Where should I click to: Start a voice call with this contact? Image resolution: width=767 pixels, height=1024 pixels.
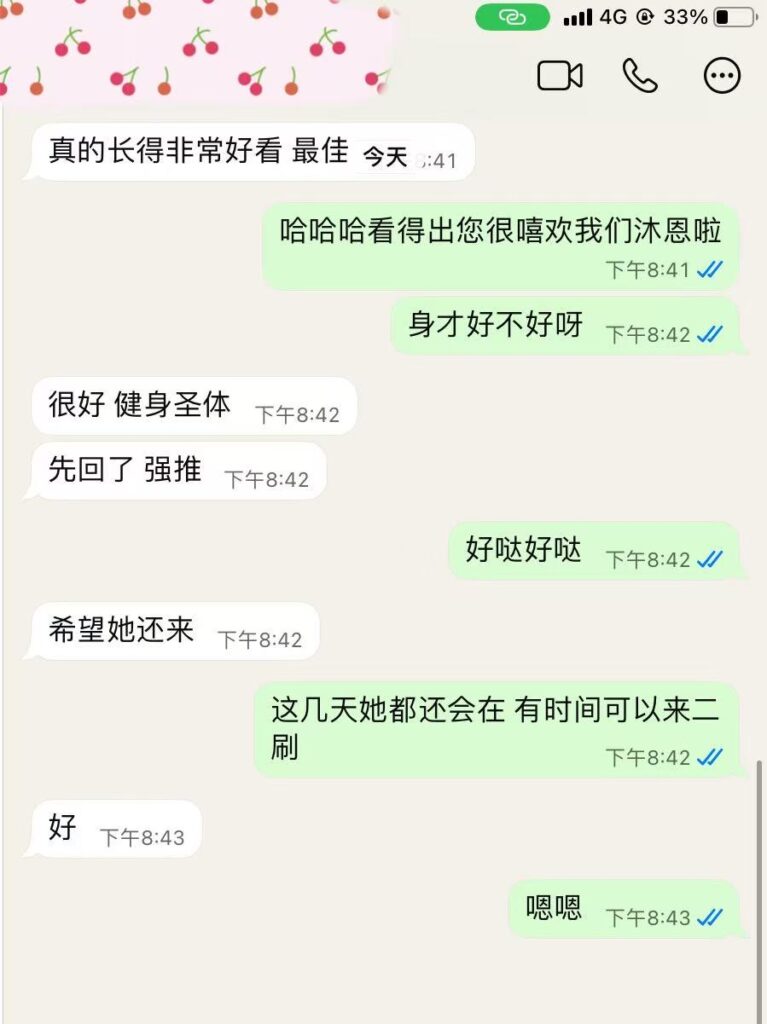[640, 76]
